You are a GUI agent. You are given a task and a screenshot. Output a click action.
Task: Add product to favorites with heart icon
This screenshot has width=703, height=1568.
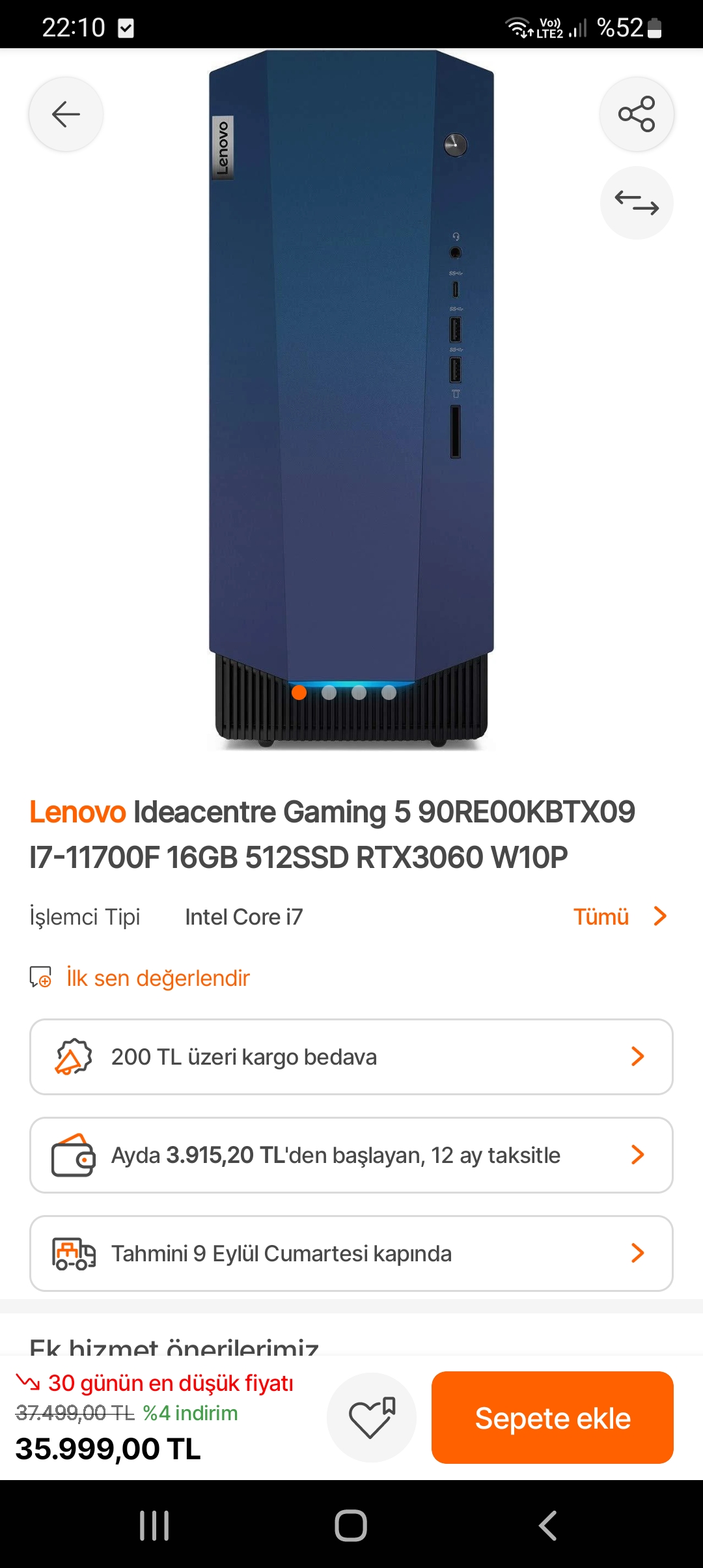click(371, 1417)
